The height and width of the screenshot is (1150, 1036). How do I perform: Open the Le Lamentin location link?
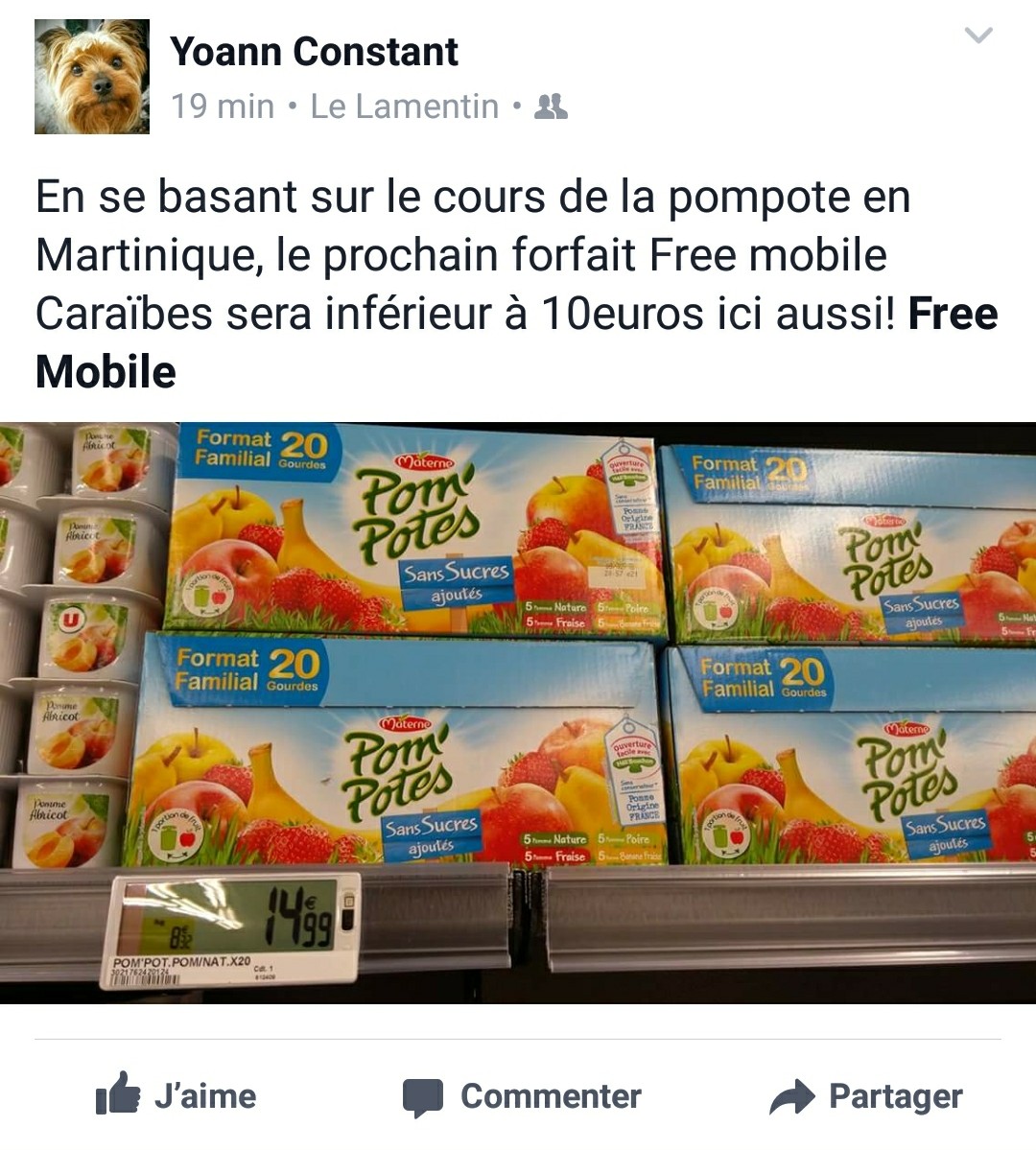[404, 106]
